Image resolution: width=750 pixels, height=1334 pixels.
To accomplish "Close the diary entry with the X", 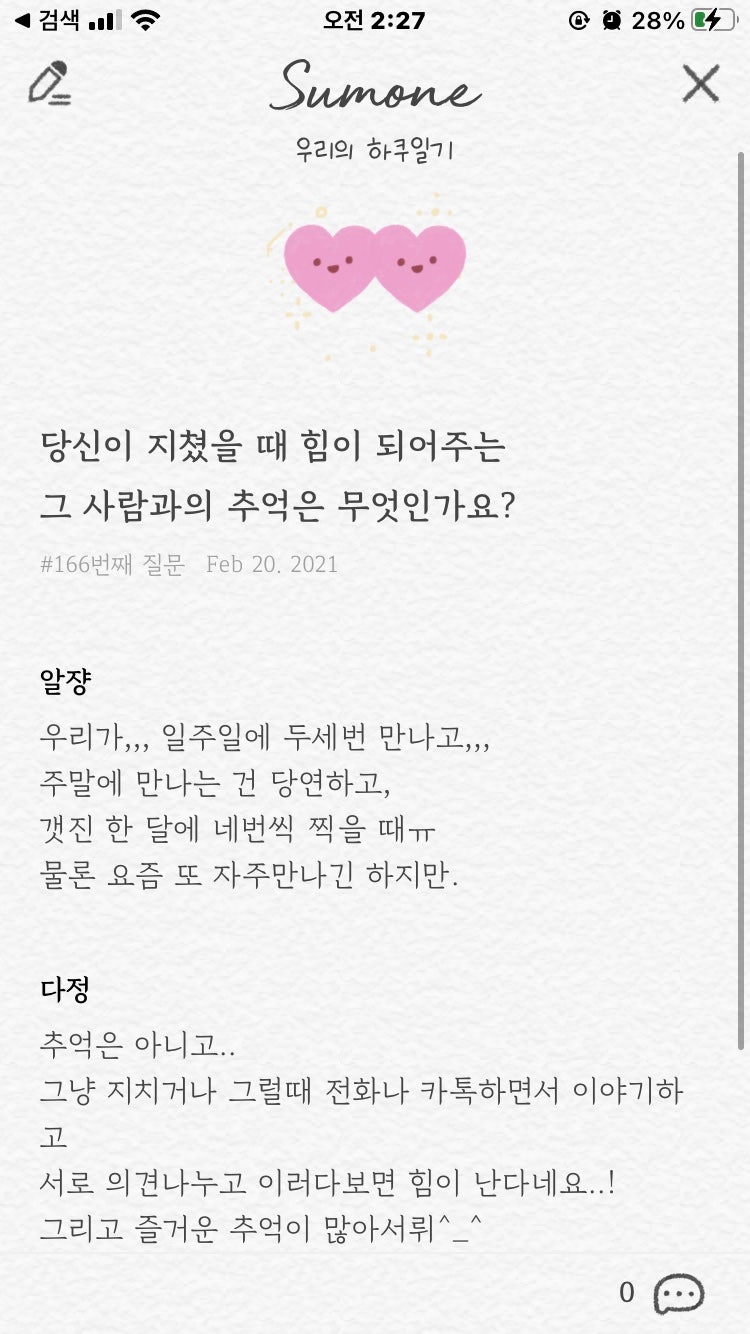I will coord(700,84).
